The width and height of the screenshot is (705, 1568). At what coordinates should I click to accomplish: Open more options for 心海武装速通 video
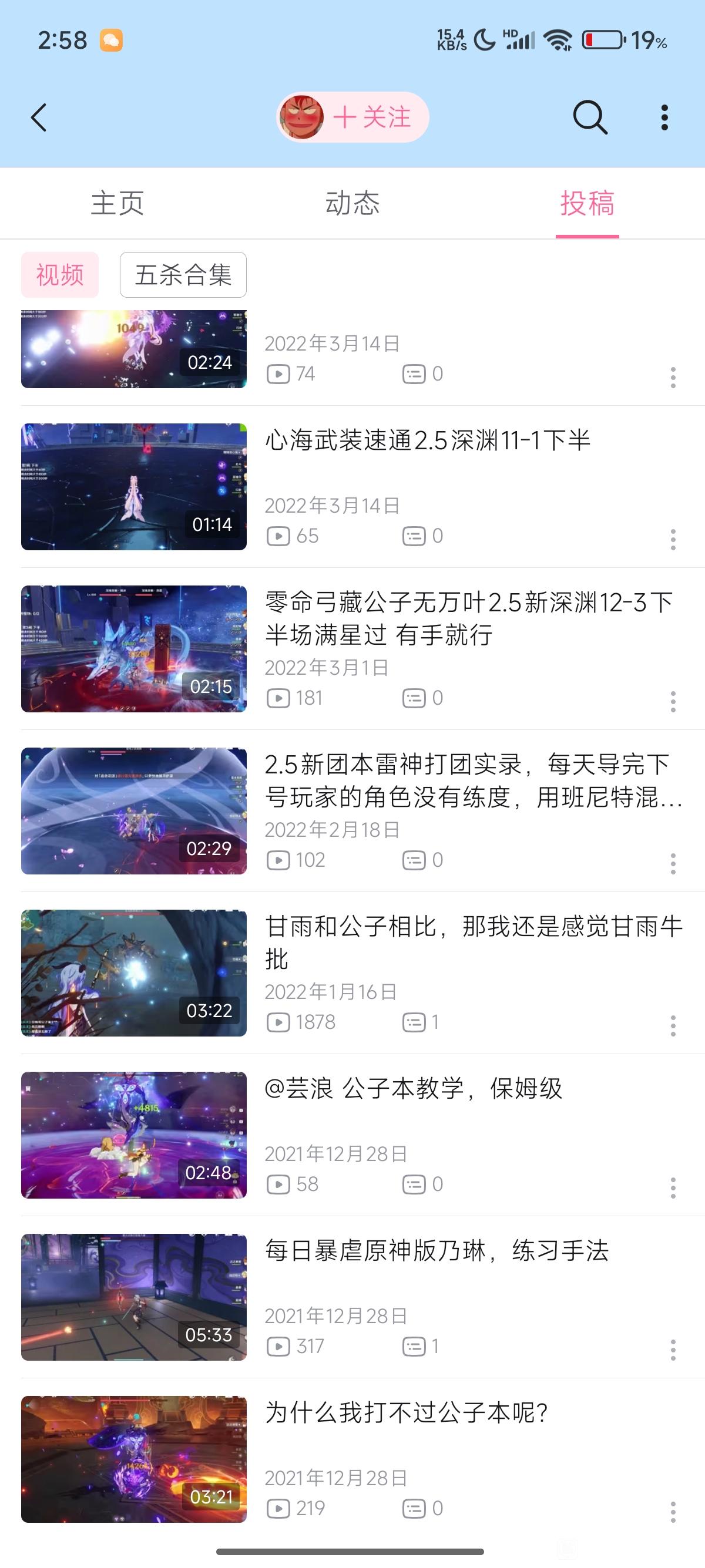[x=673, y=539]
